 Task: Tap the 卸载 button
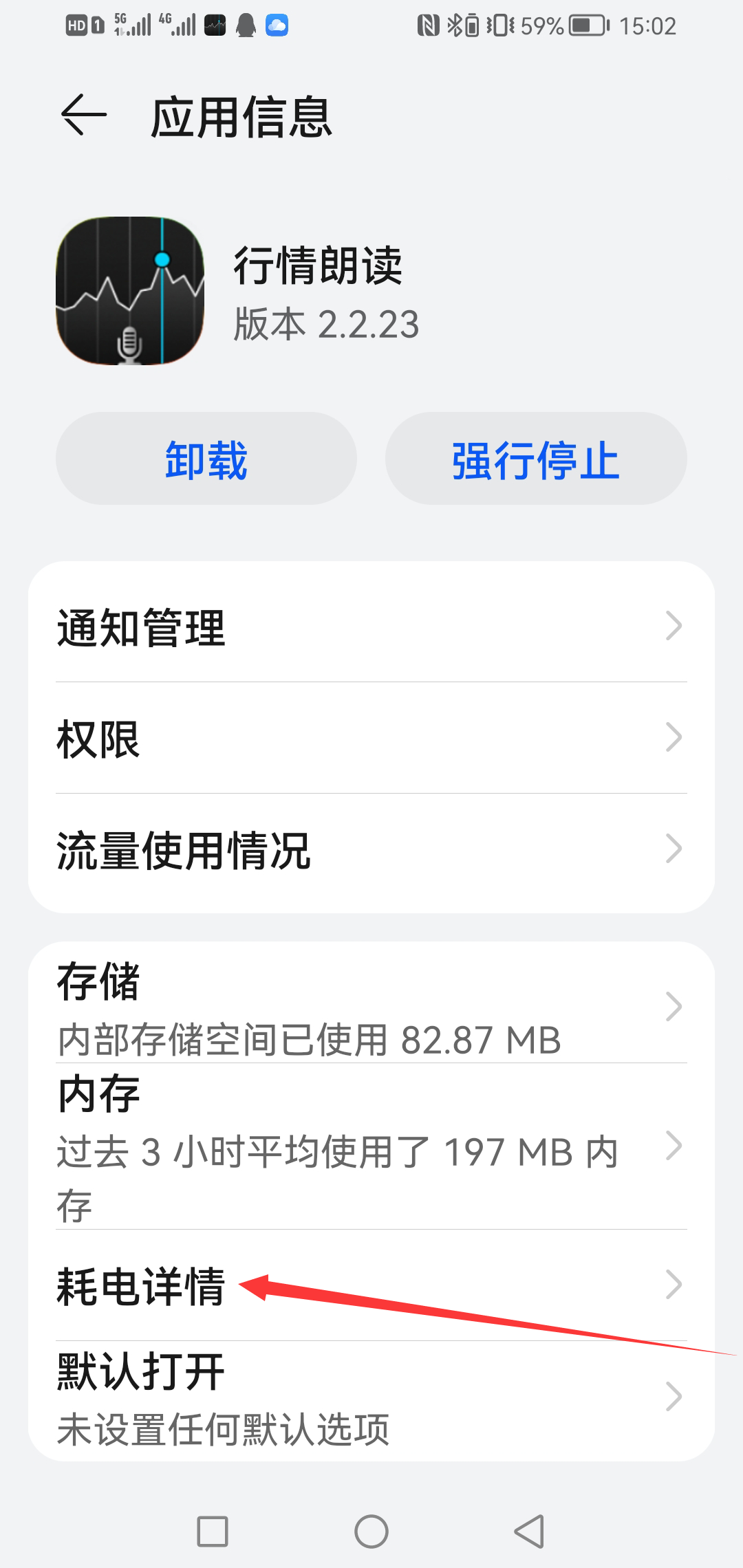coord(206,459)
